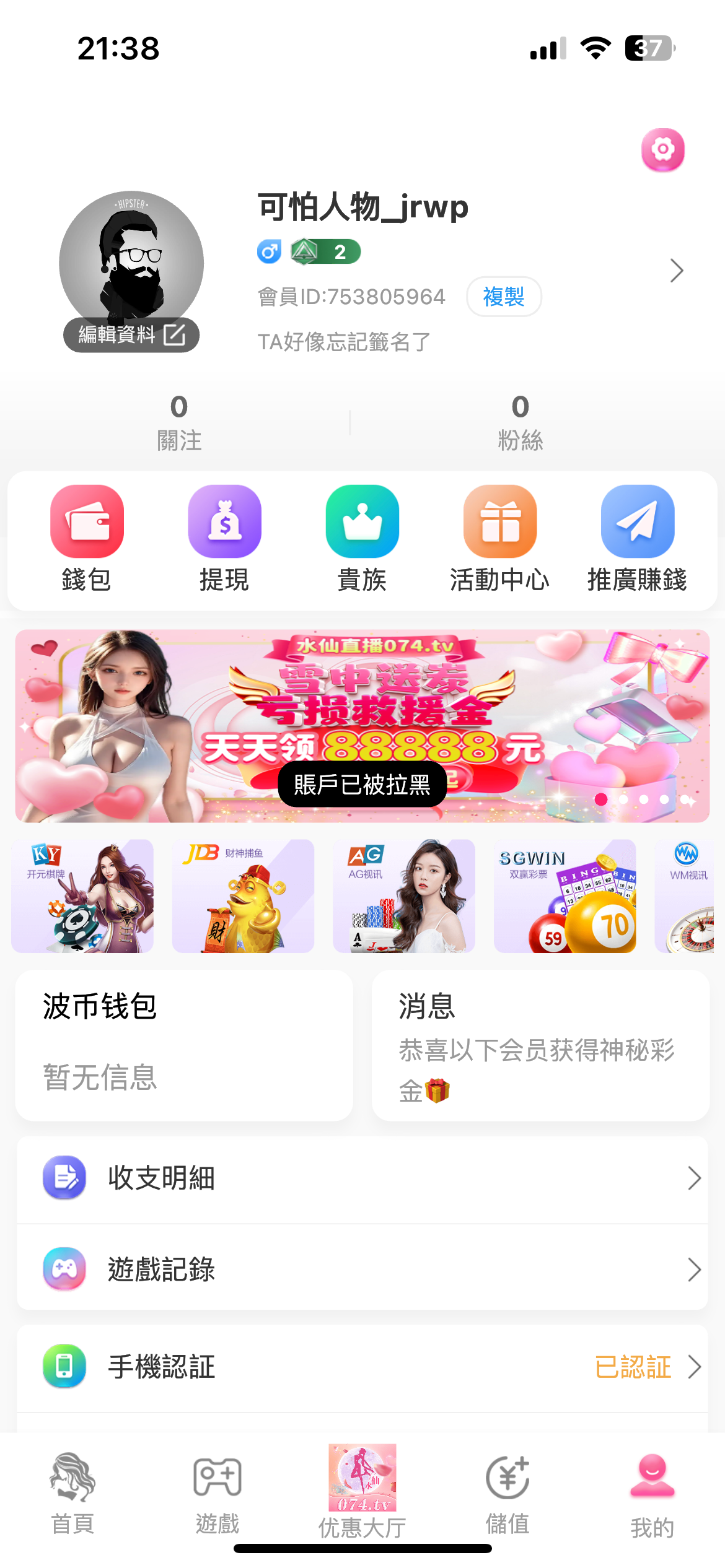
Task: Open 貴族 nobility page
Action: tap(362, 538)
